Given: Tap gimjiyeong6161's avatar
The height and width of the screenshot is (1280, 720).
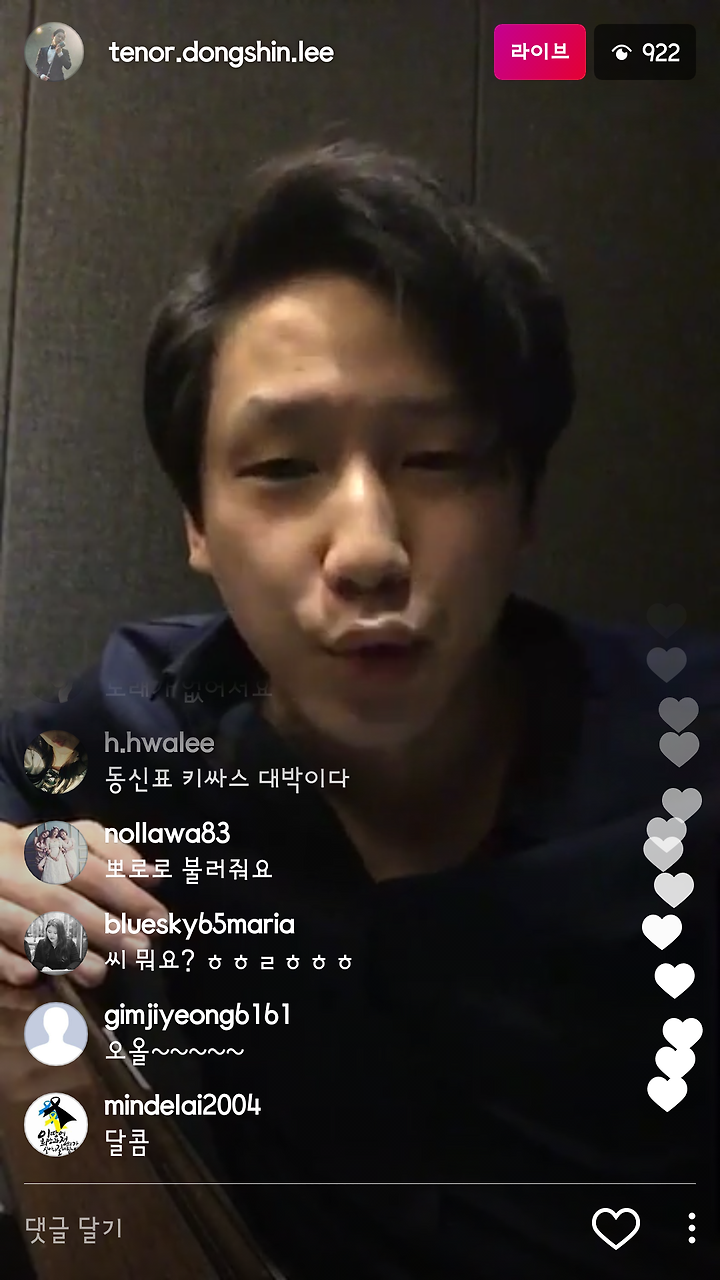Looking at the screenshot, I should click(x=56, y=1034).
